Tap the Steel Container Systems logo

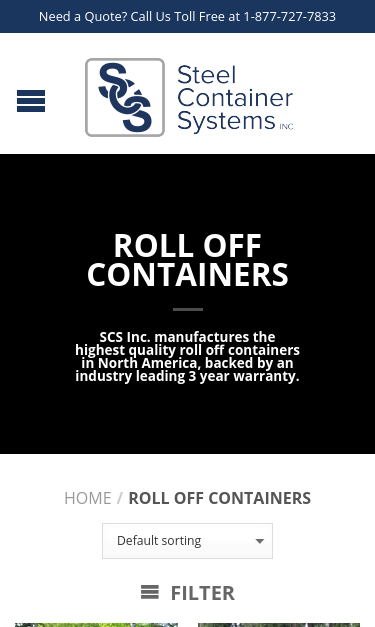tap(190, 97)
